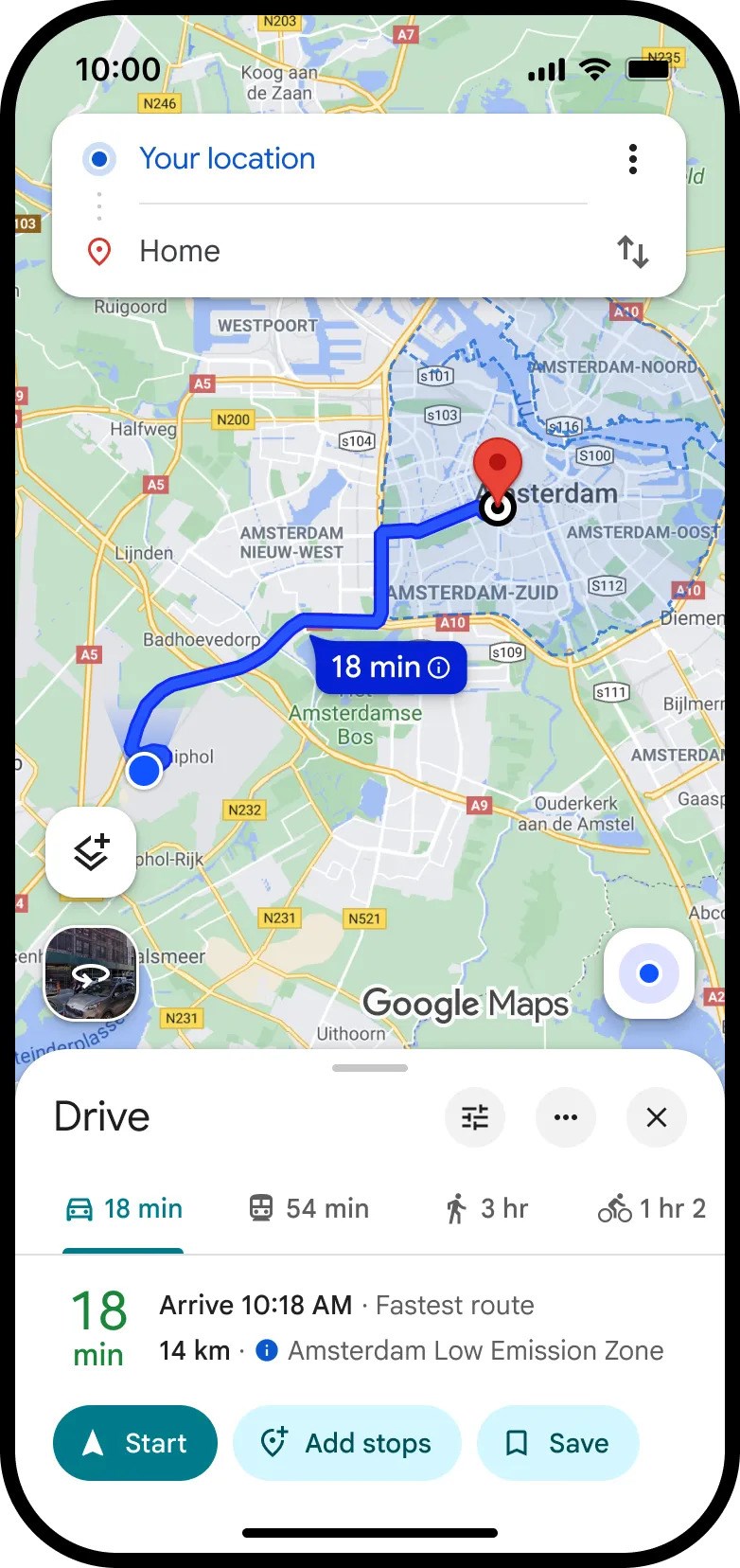Tap Add stops
This screenshot has width=740, height=1568.
pos(346,1443)
